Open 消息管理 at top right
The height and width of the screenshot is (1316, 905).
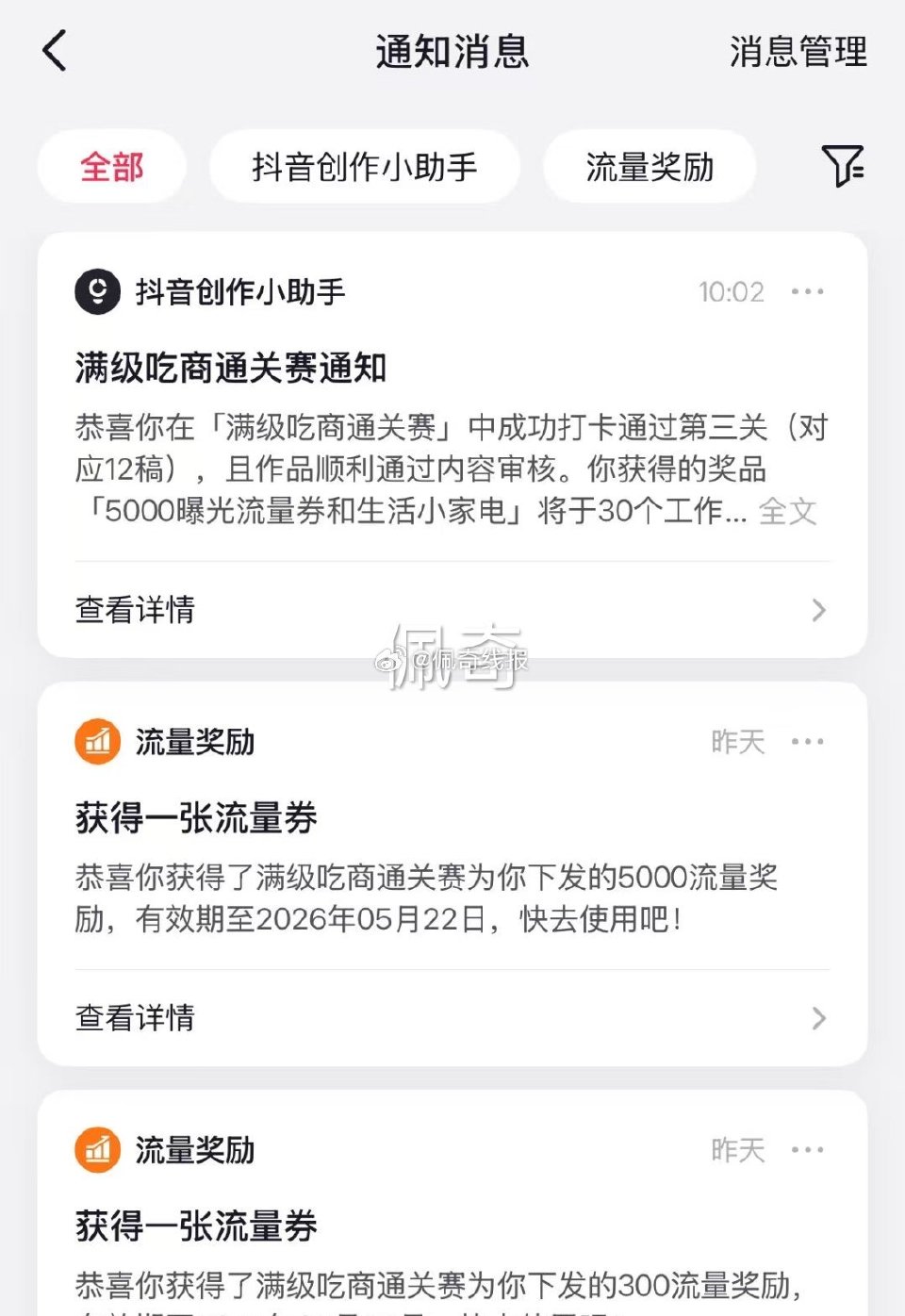pyautogui.click(x=797, y=52)
